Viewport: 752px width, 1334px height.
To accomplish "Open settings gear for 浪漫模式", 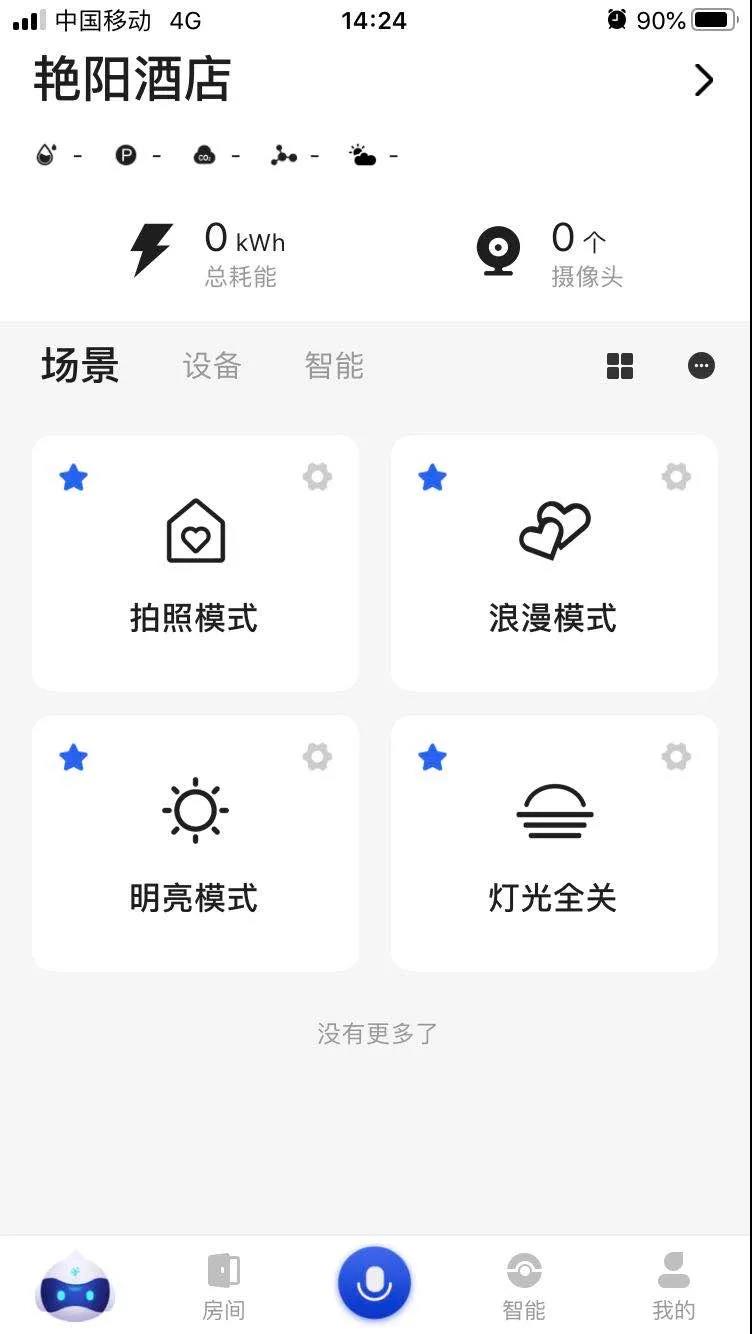I will (676, 477).
